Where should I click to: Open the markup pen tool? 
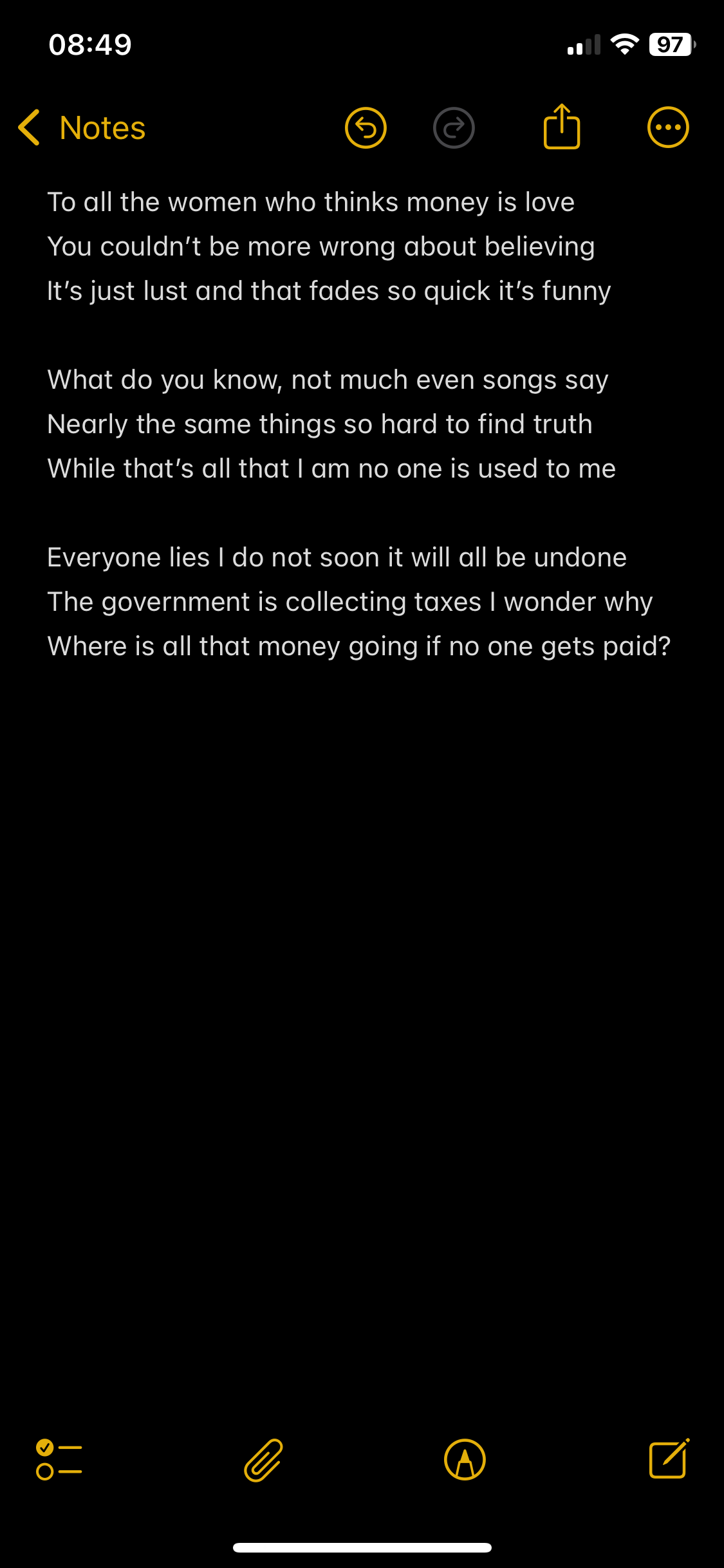click(465, 1459)
